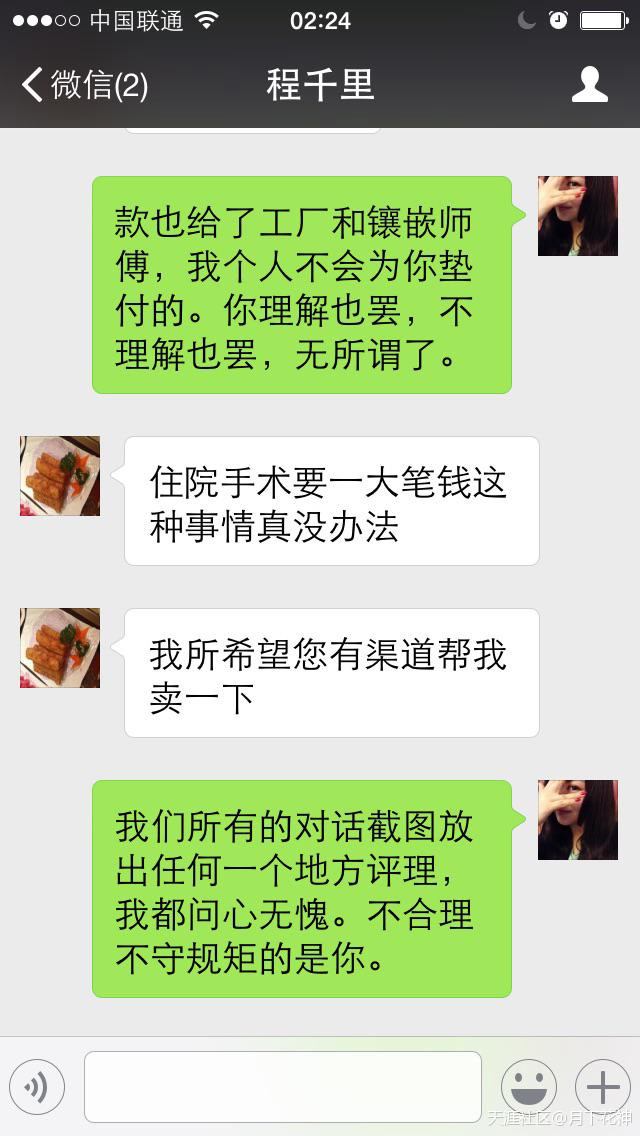
Task: Go back to the 微信 chat list
Action: [x=84, y=85]
